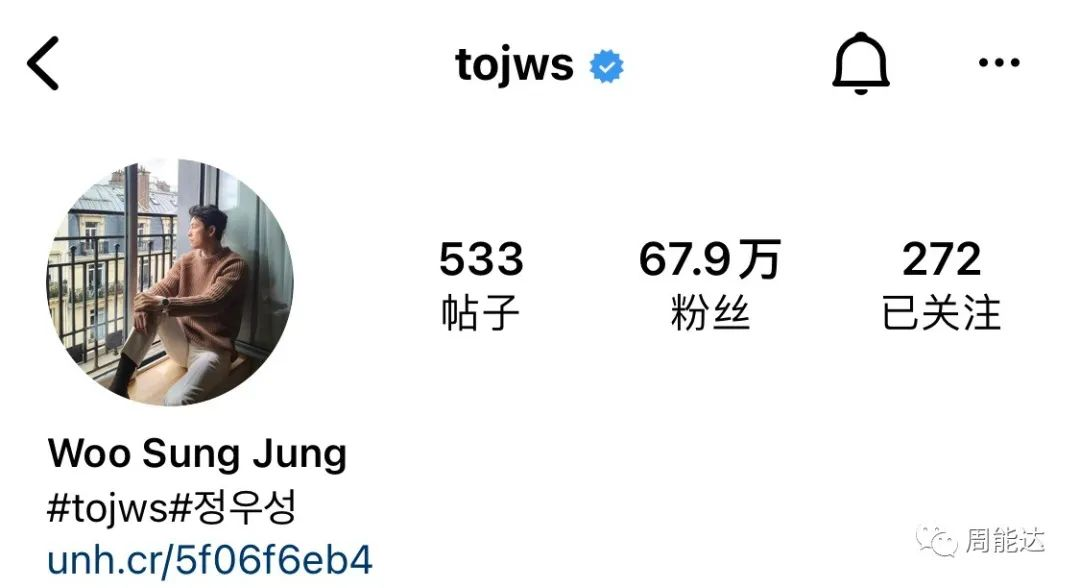Open the three-dot overflow menu

point(997,64)
